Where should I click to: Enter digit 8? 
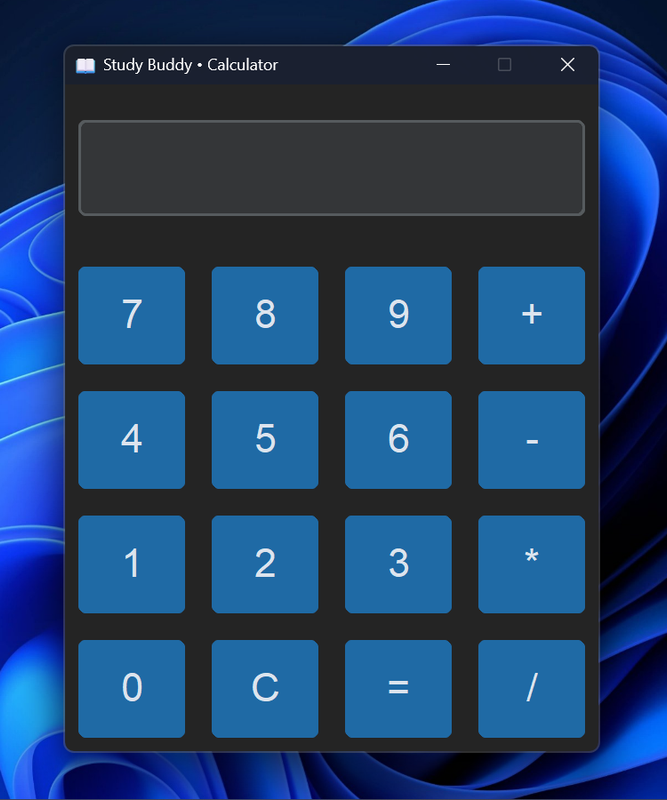click(x=265, y=315)
